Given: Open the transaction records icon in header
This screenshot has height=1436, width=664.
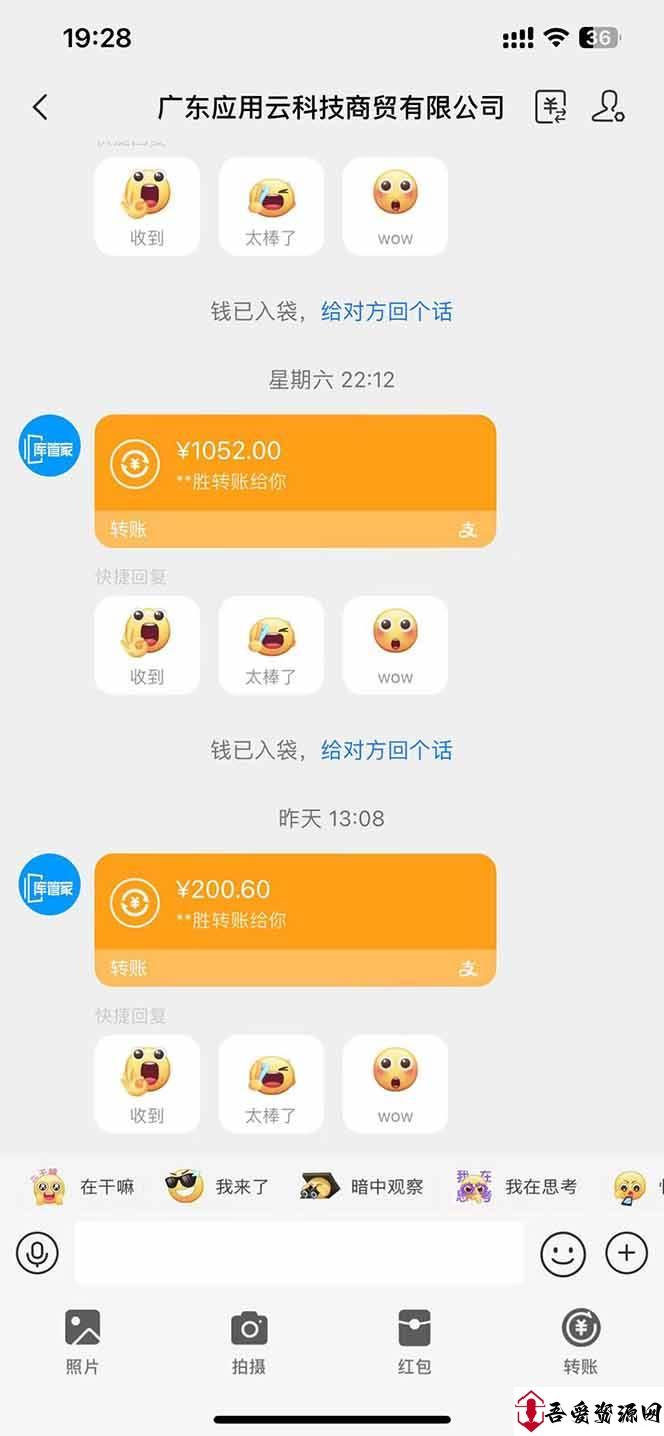Looking at the screenshot, I should [551, 107].
